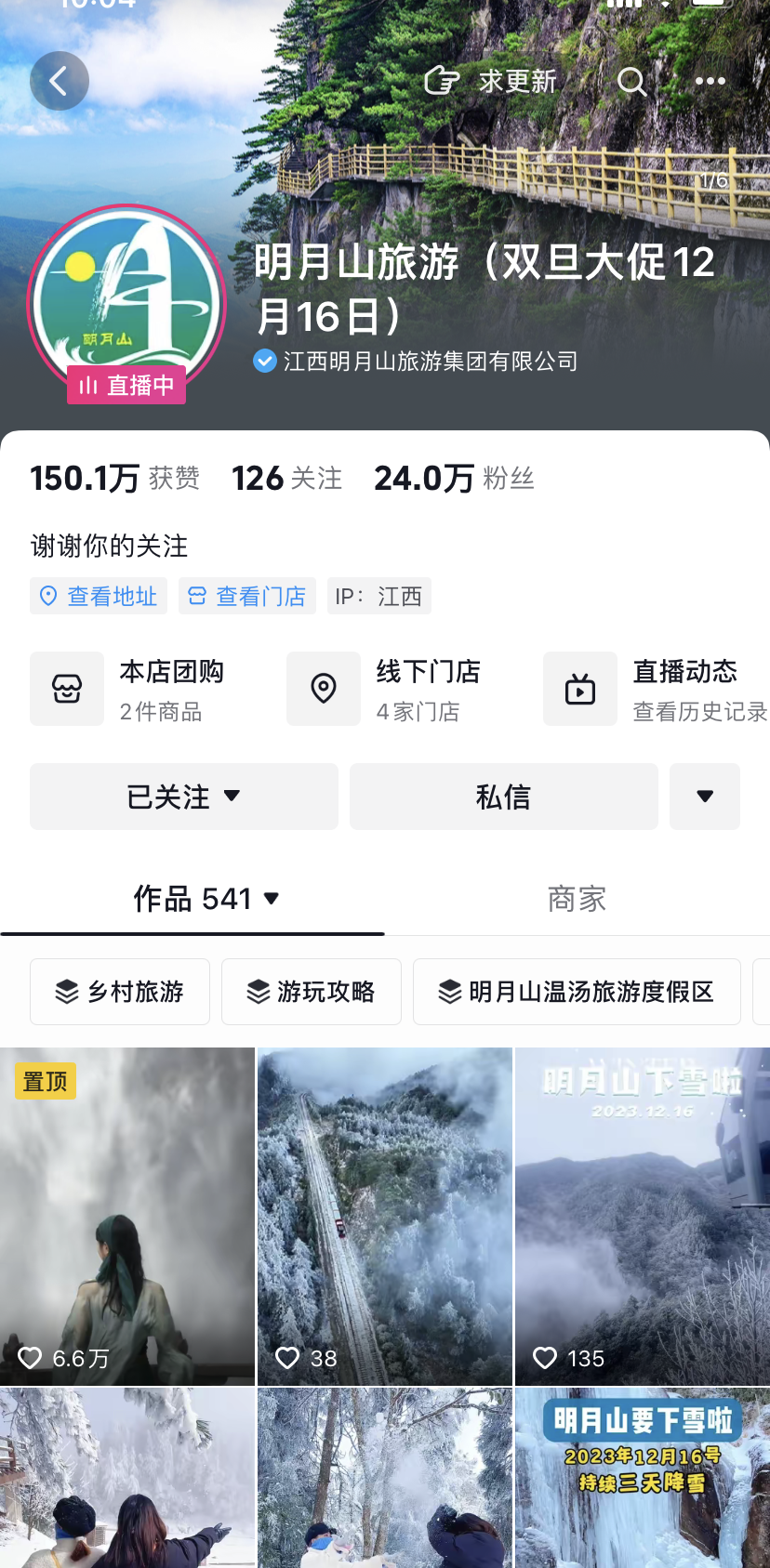Tap the 查看门店 chip
The height and width of the screenshot is (1568, 770).
[x=247, y=596]
